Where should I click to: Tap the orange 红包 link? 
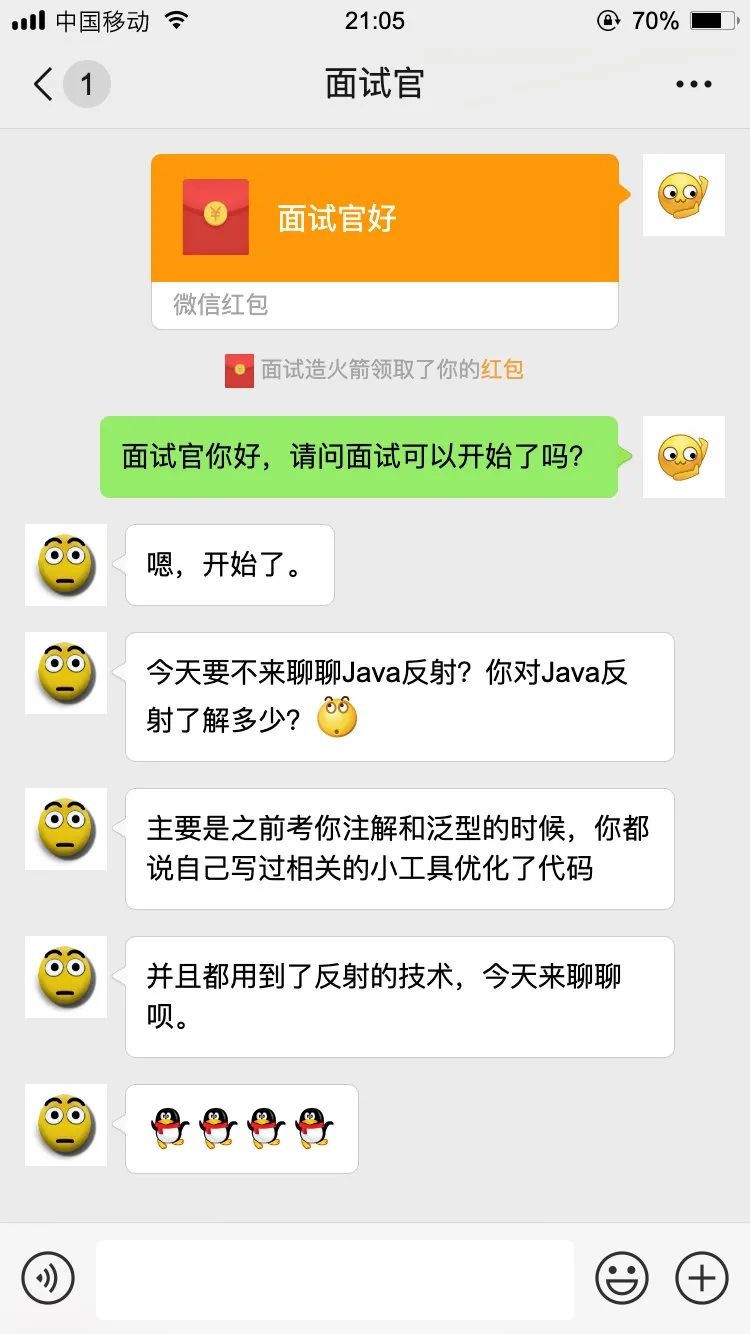502,369
